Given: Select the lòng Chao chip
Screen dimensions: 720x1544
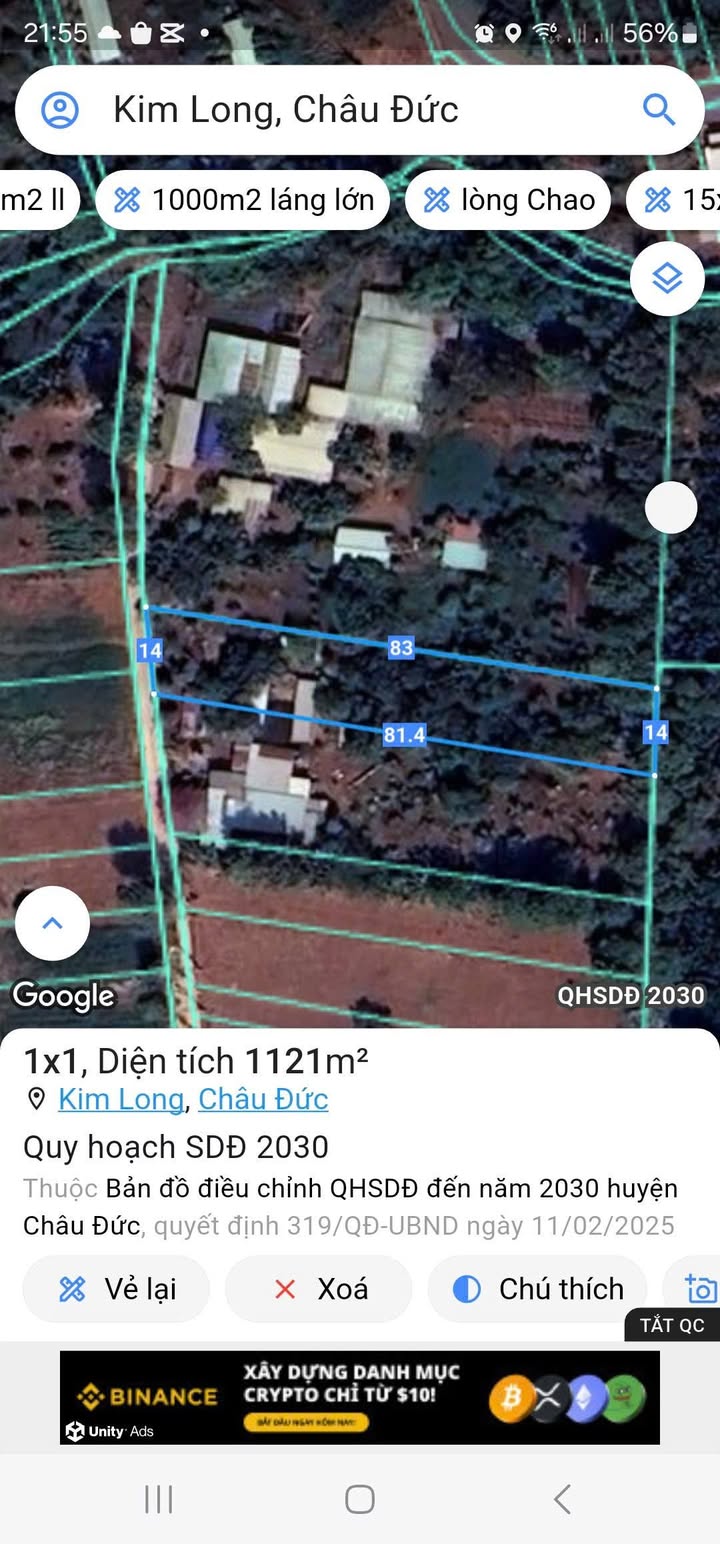Looking at the screenshot, I should tap(509, 200).
